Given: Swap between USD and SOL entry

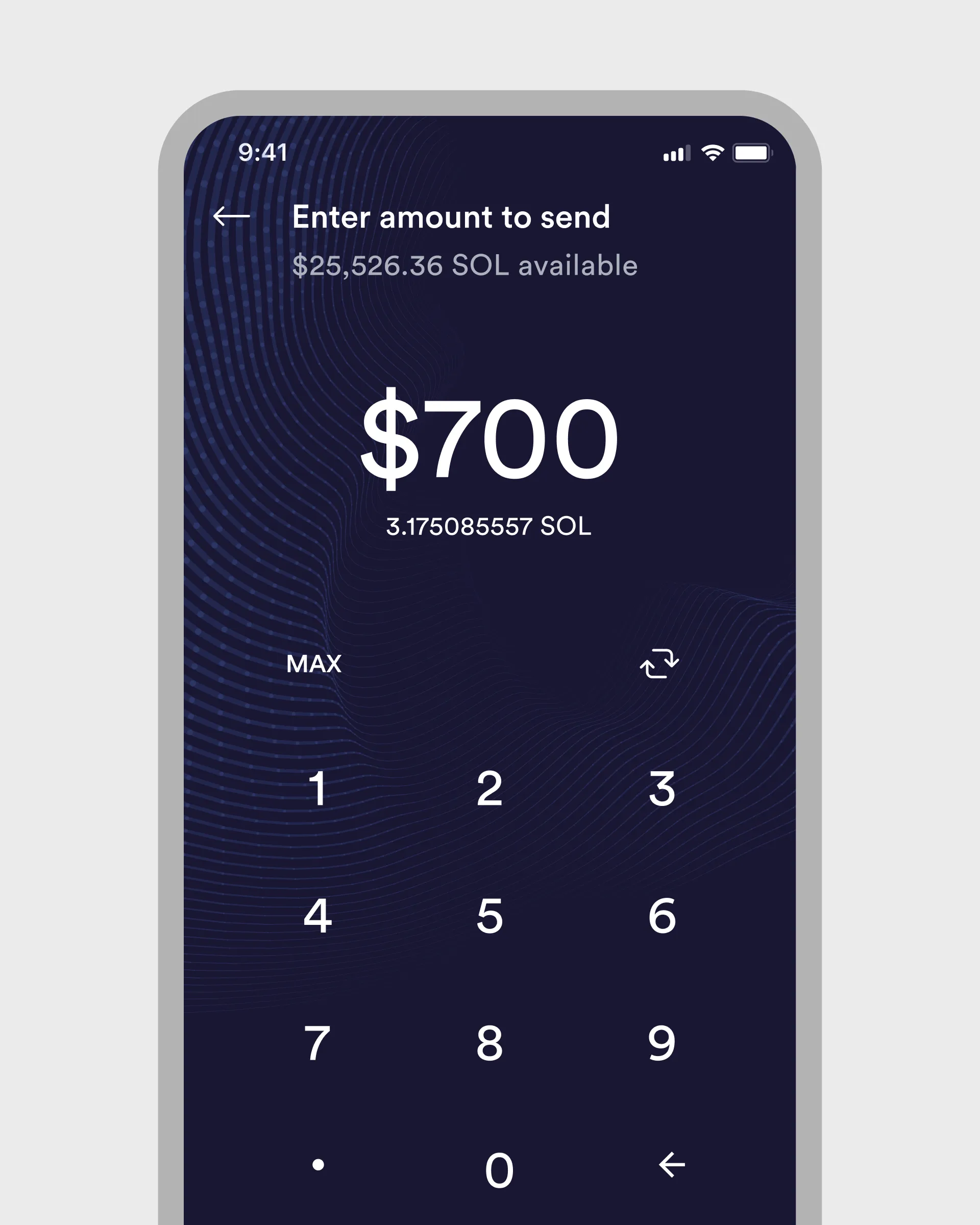Looking at the screenshot, I should (659, 664).
